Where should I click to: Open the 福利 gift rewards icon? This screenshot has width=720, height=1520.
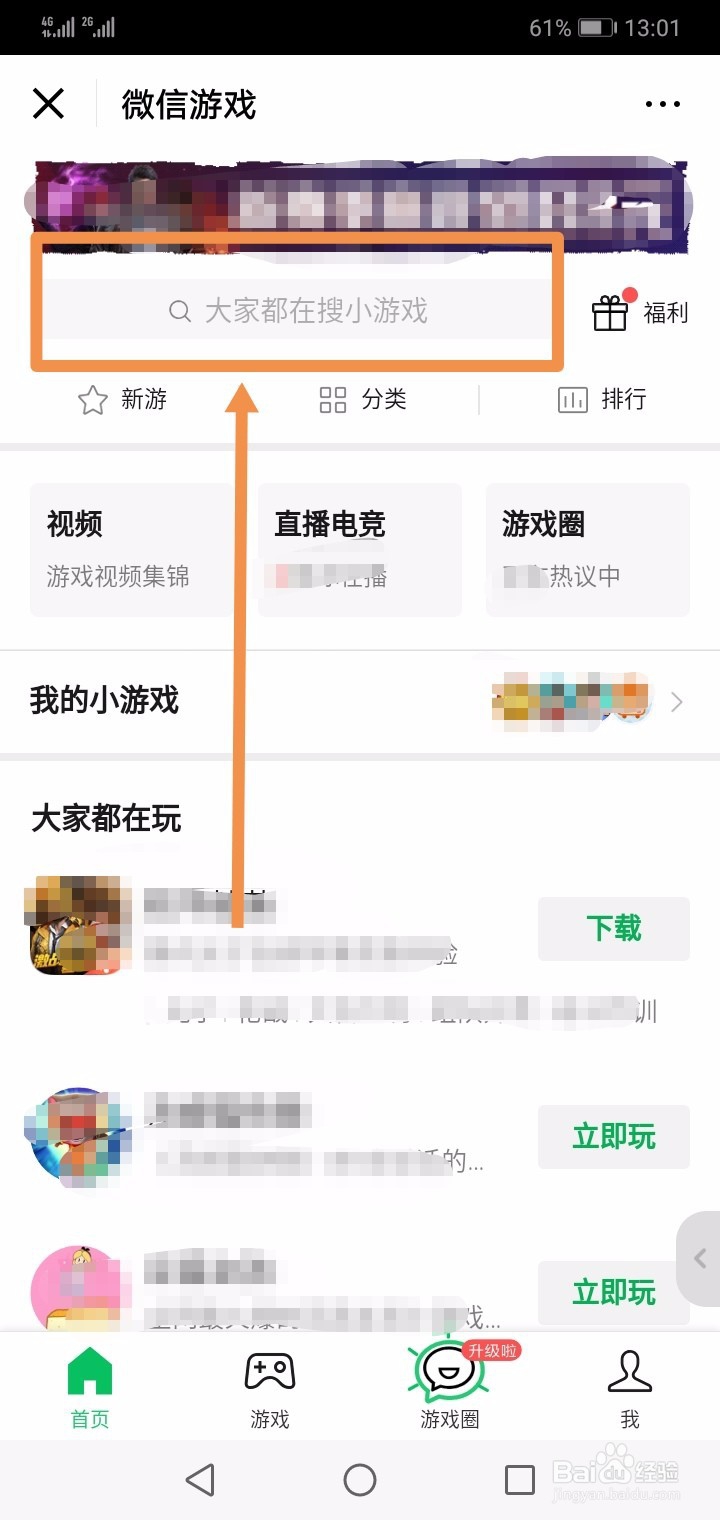610,311
